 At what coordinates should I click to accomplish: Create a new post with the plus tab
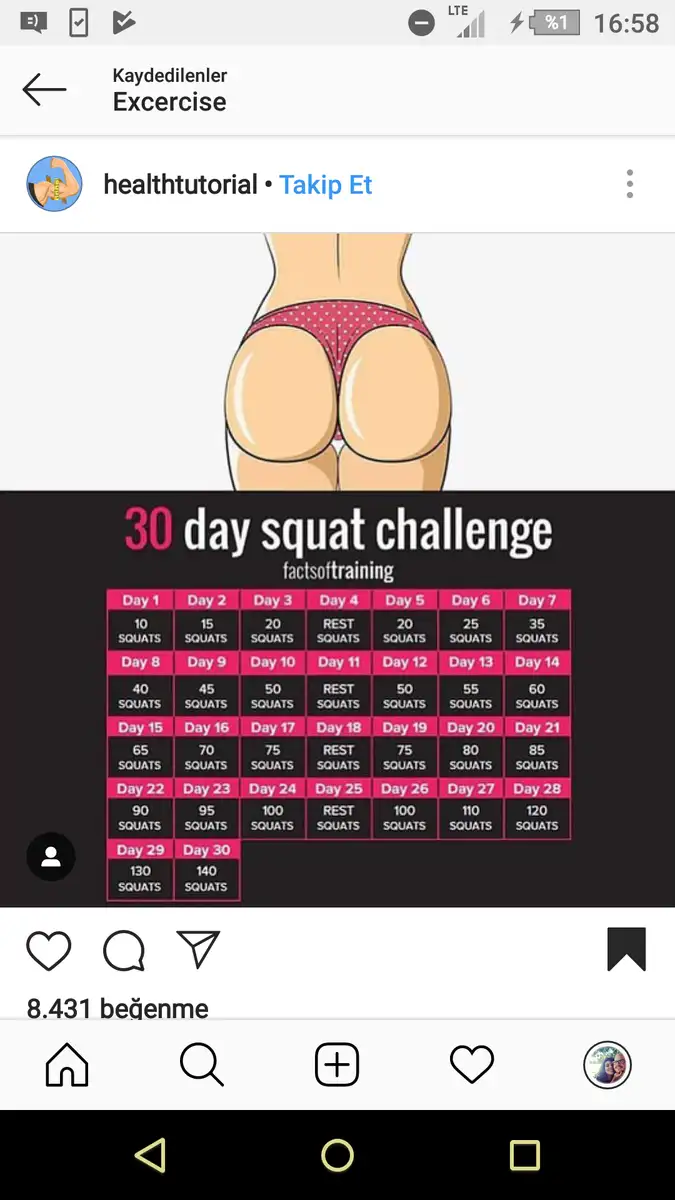(337, 1065)
